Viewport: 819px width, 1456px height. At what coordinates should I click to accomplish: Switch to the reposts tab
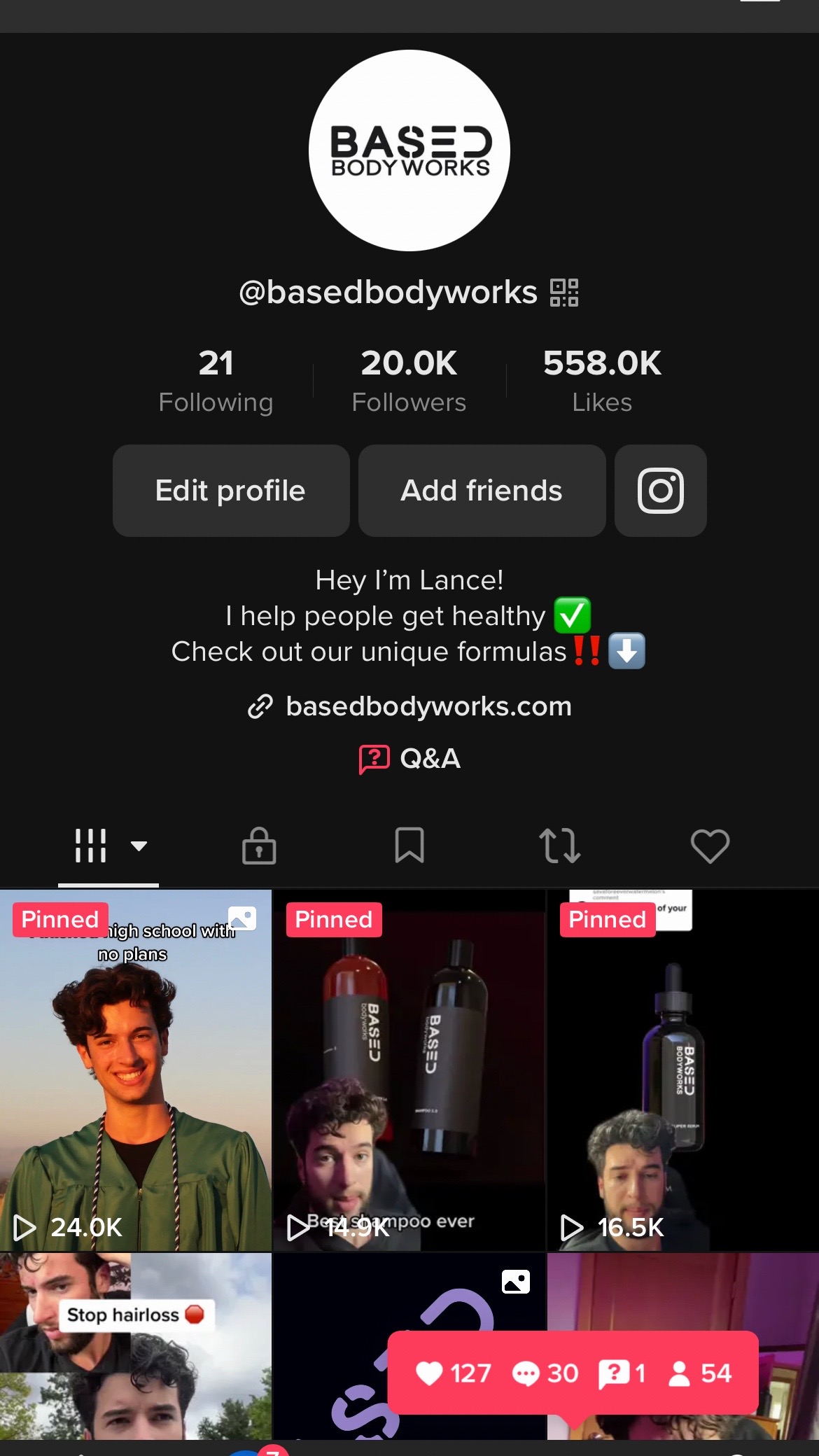pos(560,846)
